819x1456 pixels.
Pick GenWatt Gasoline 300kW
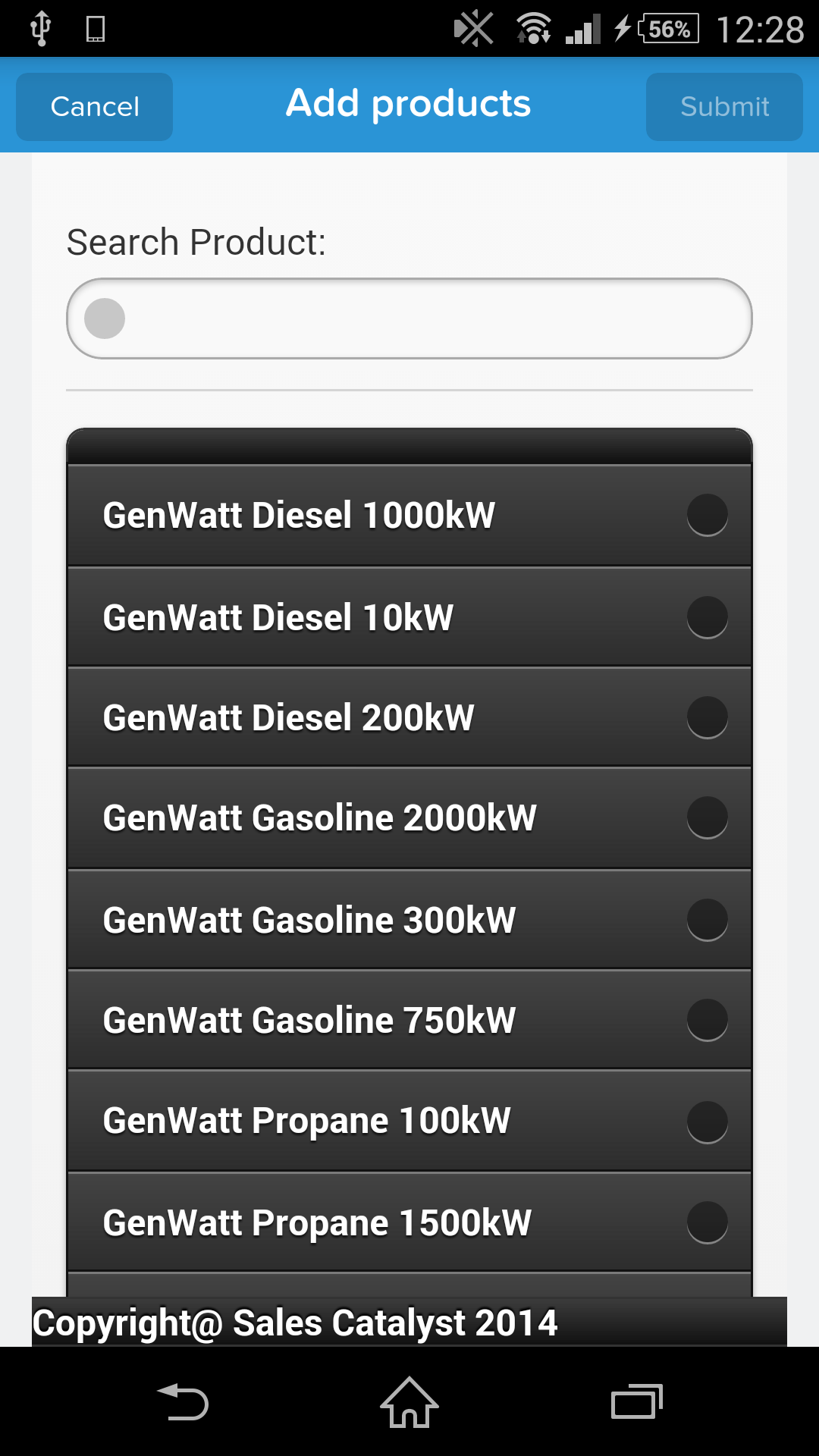tap(707, 920)
